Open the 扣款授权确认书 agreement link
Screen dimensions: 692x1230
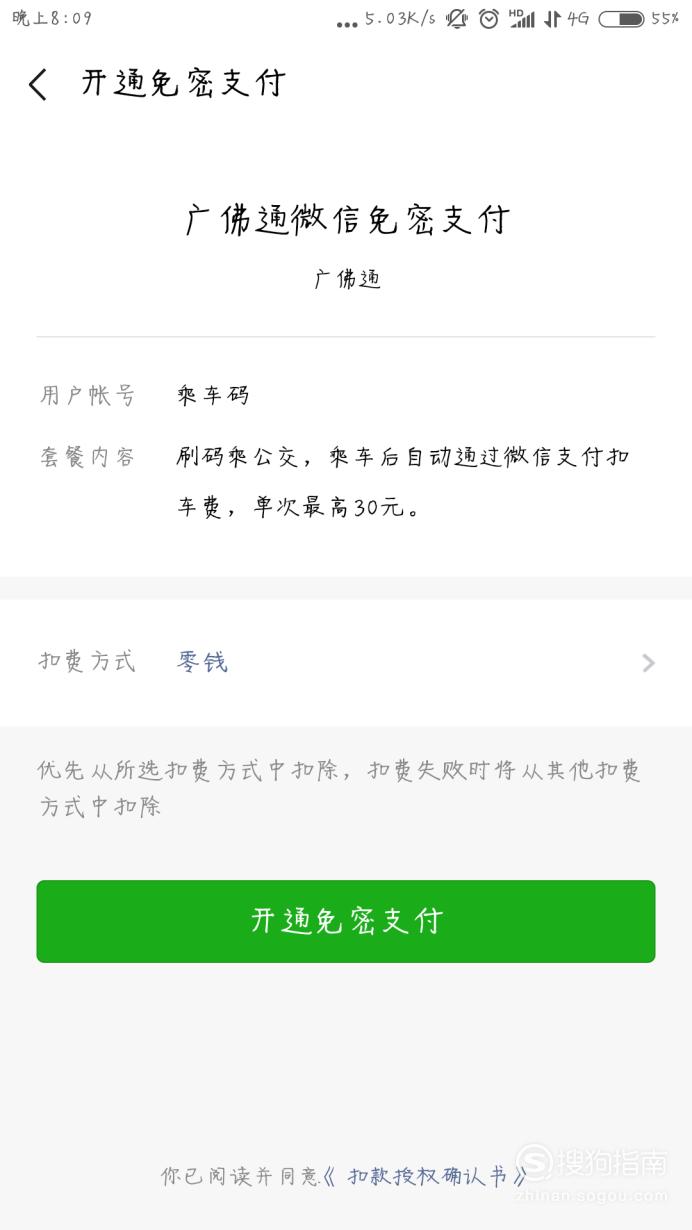425,1176
